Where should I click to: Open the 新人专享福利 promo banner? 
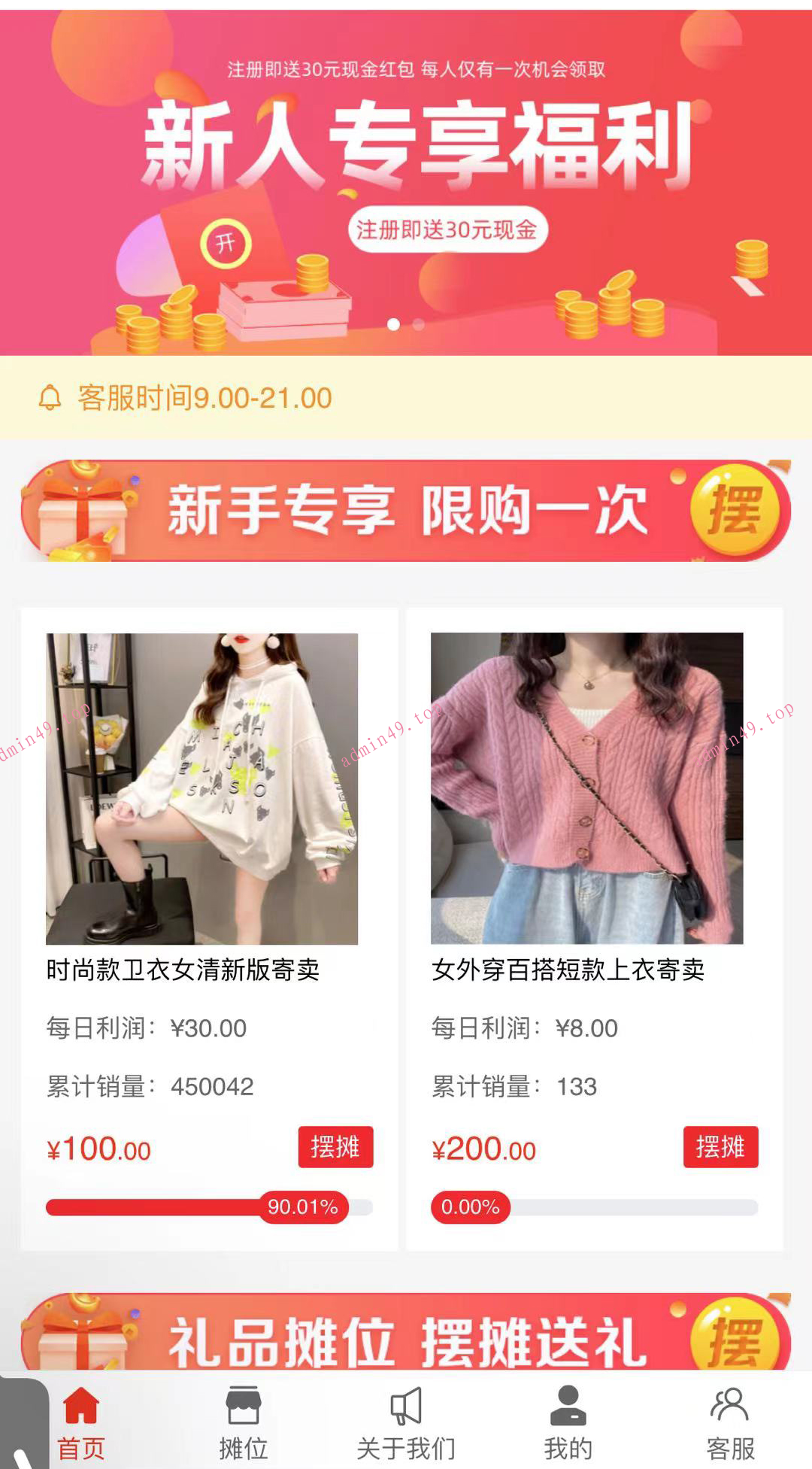(406, 182)
